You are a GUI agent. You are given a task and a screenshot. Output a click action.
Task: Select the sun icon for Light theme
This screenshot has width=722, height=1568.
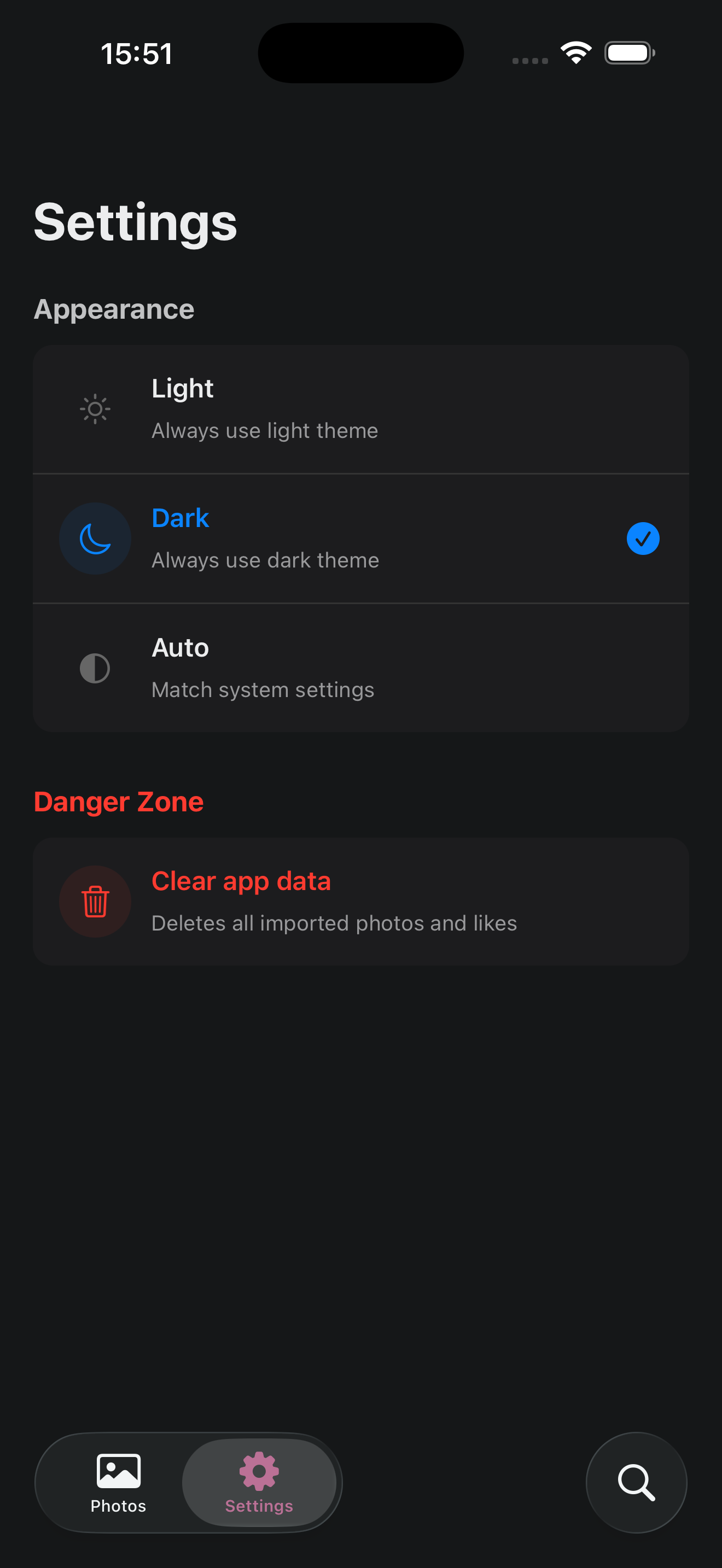pos(95,408)
